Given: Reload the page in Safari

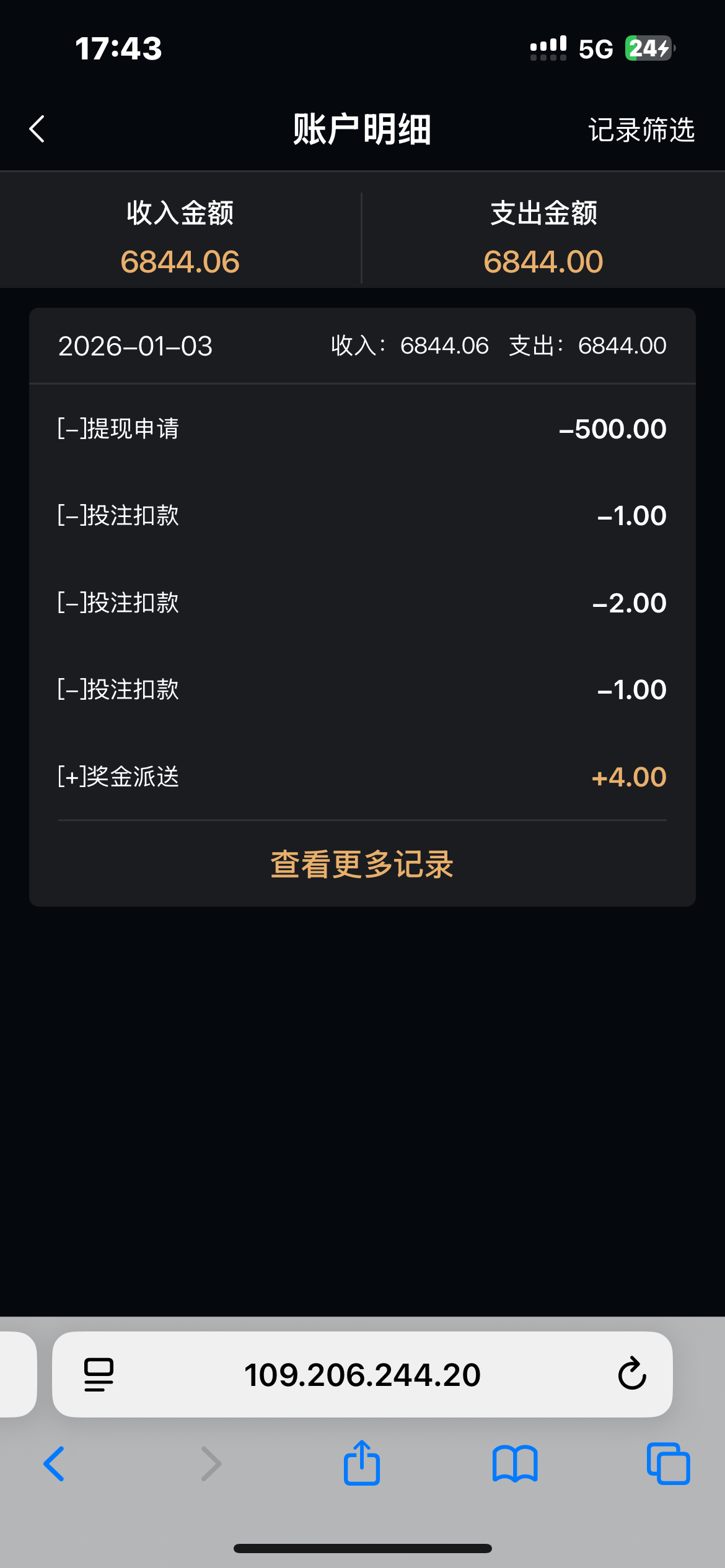Looking at the screenshot, I should 631,1375.
